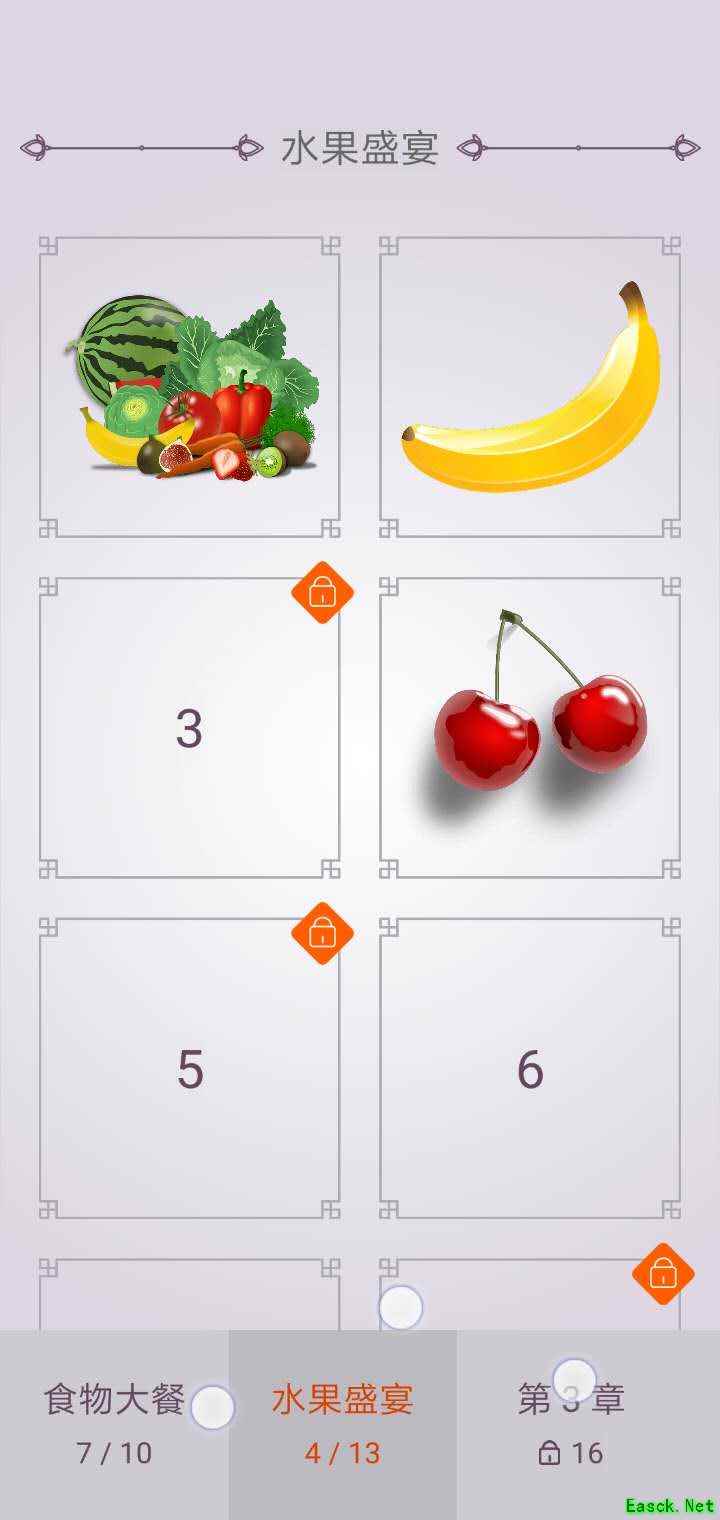The height and width of the screenshot is (1520, 720).
Task: Select the 水果盛宴 chapter tab
Action: (x=343, y=1424)
